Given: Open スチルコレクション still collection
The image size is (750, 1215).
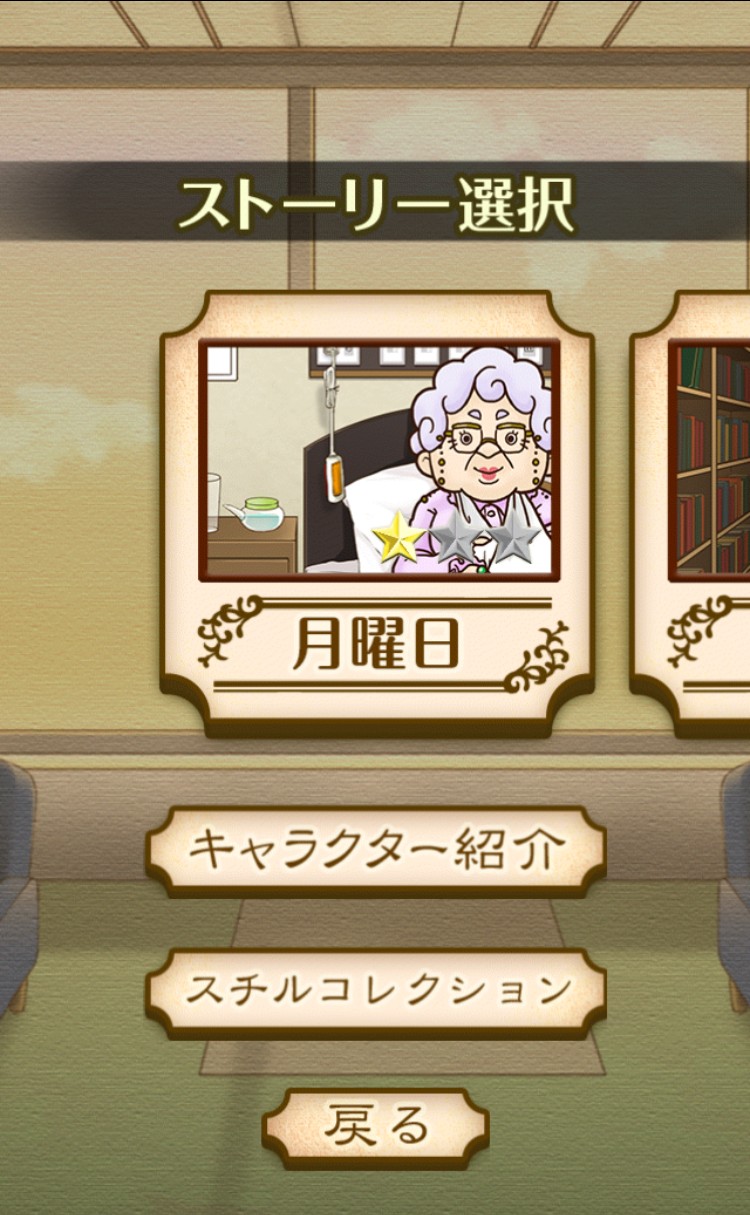Looking at the screenshot, I should tap(376, 992).
